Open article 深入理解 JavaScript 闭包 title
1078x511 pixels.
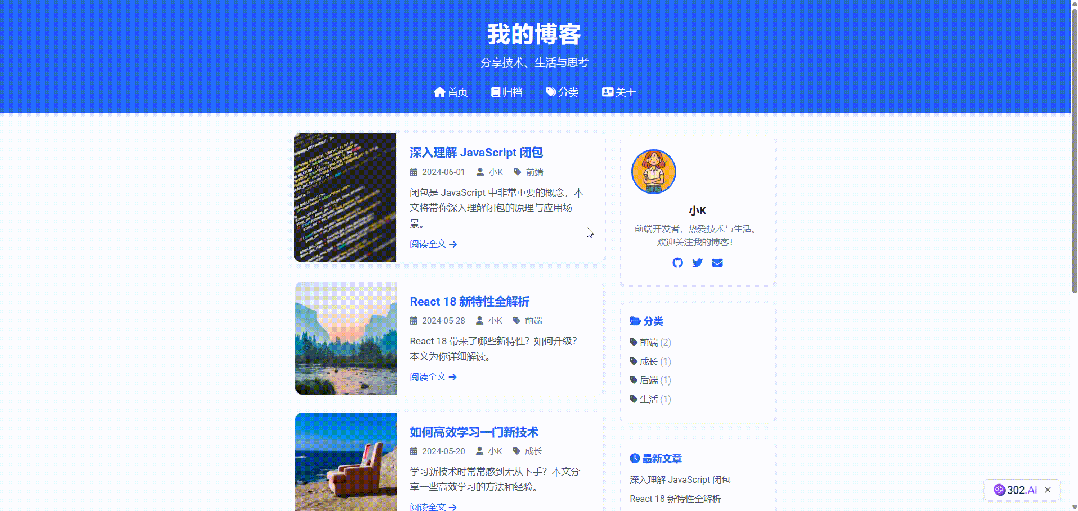(476, 153)
